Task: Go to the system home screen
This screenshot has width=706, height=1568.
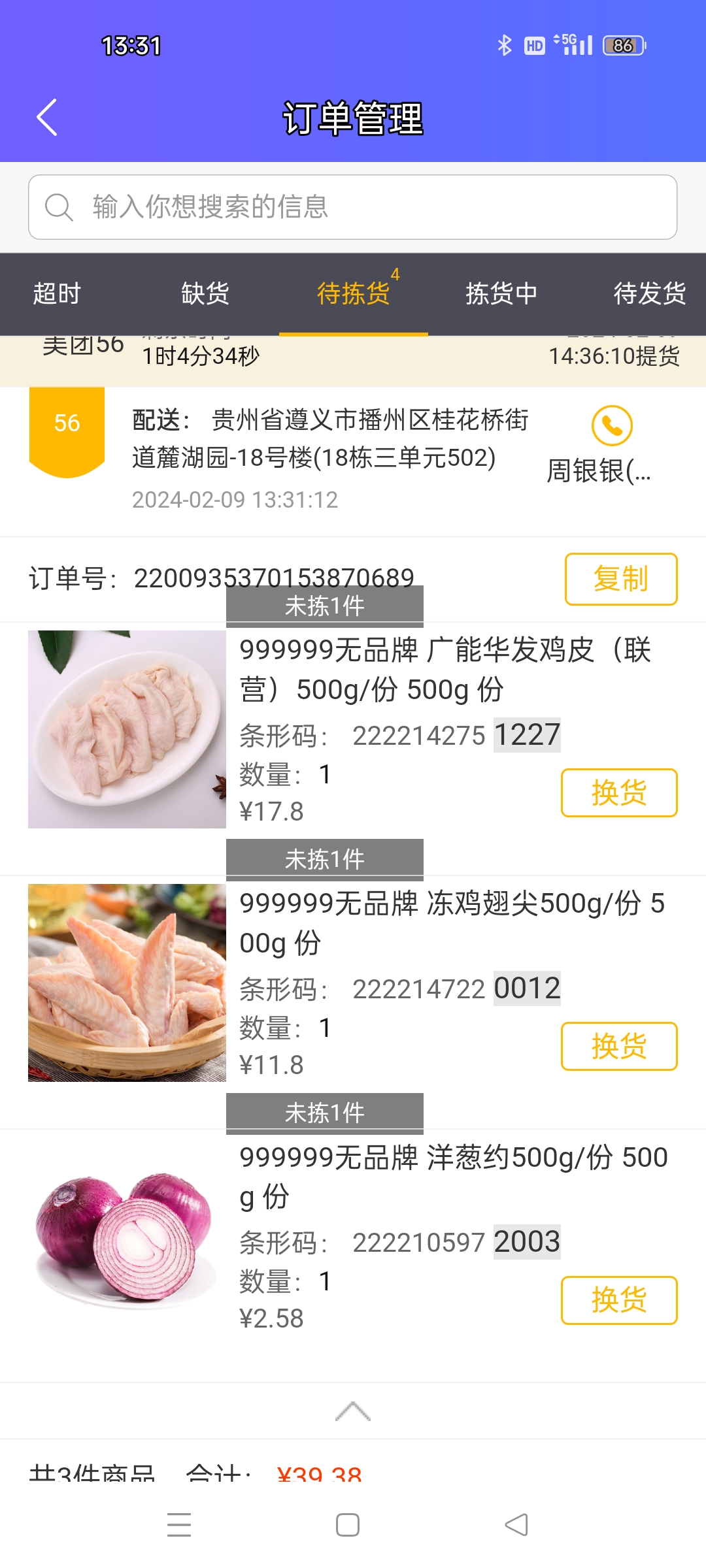Action: click(x=348, y=1525)
